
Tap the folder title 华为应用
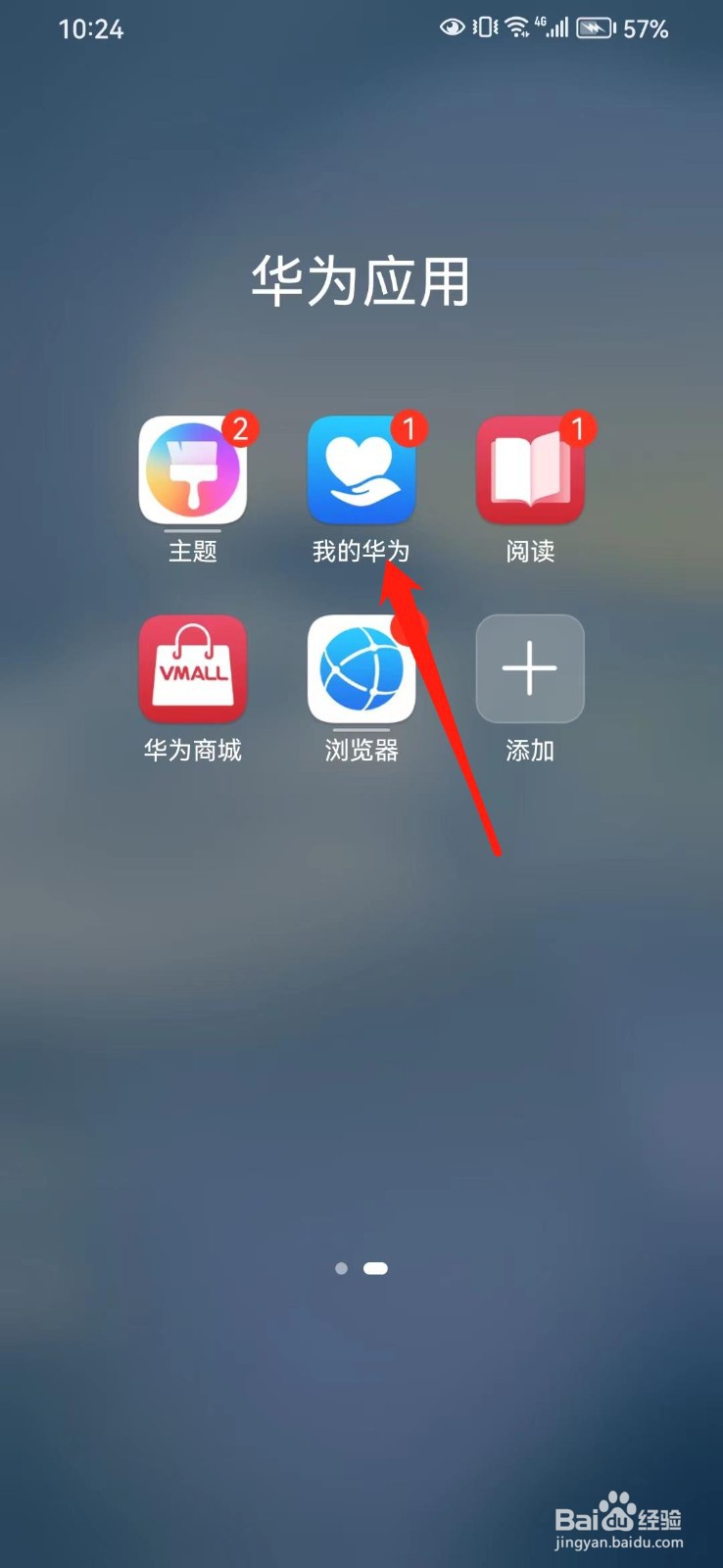(361, 282)
